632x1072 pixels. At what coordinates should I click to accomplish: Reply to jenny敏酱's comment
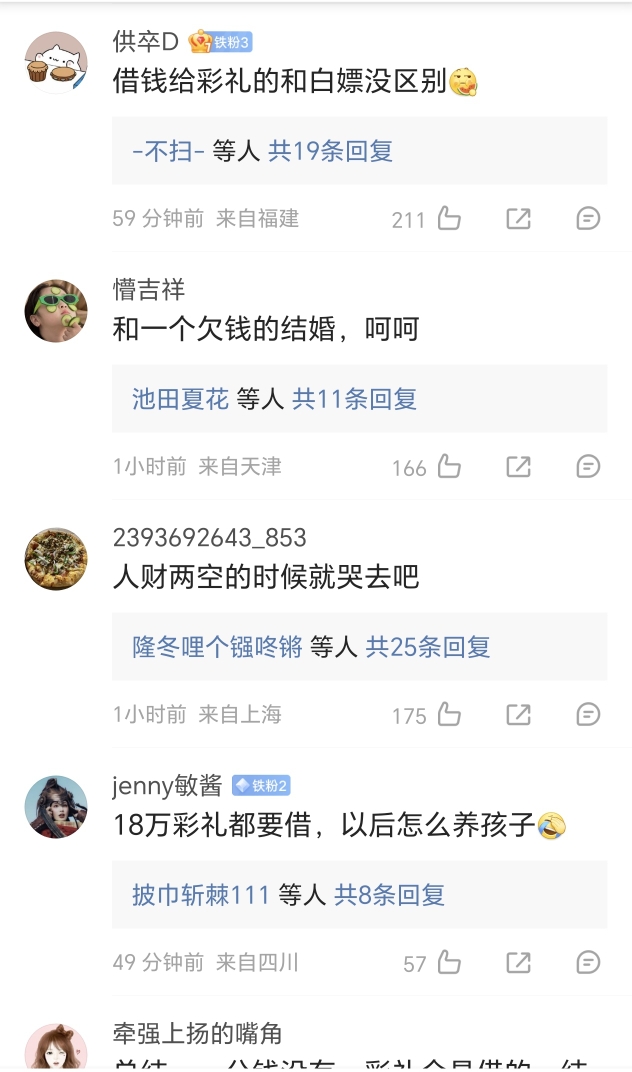[x=588, y=962]
